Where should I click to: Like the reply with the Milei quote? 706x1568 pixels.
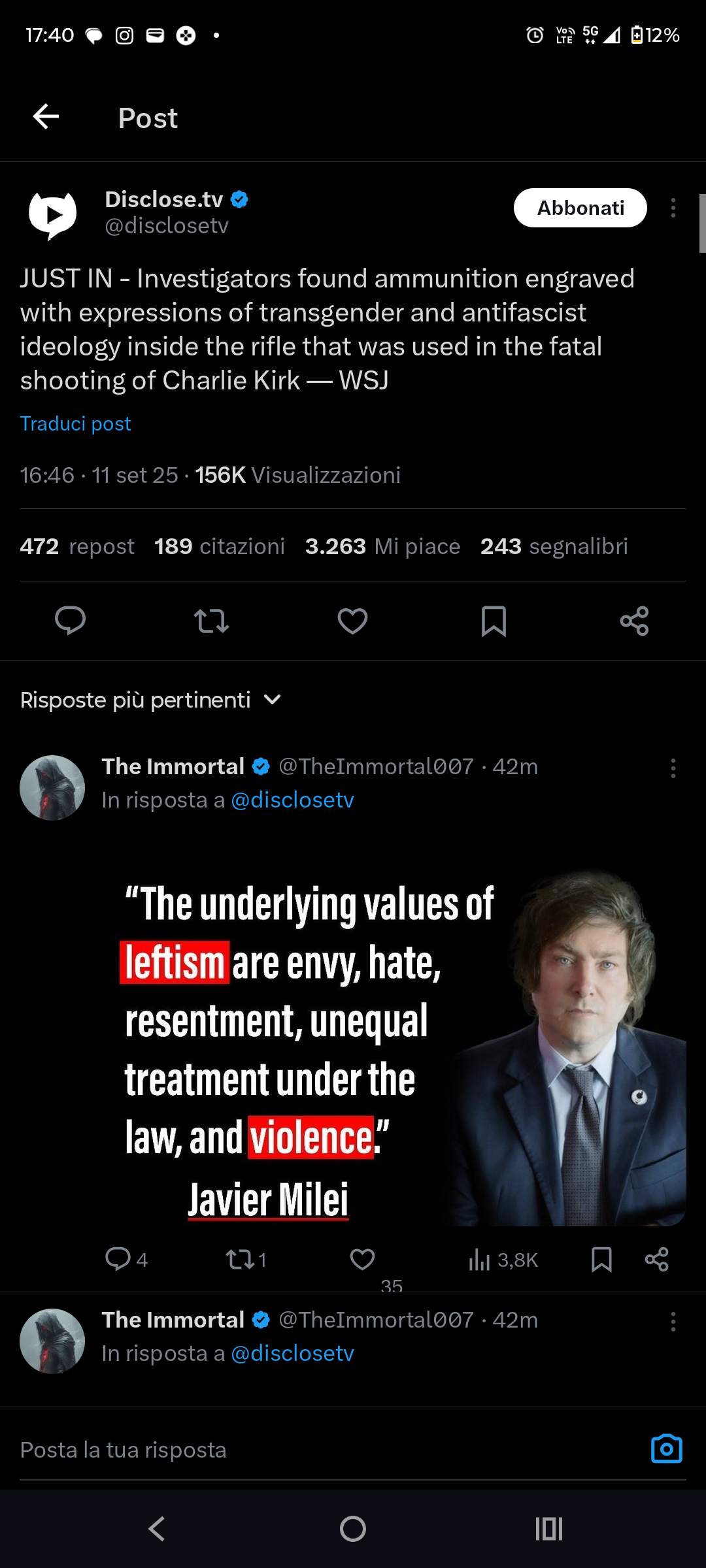pos(362,1259)
